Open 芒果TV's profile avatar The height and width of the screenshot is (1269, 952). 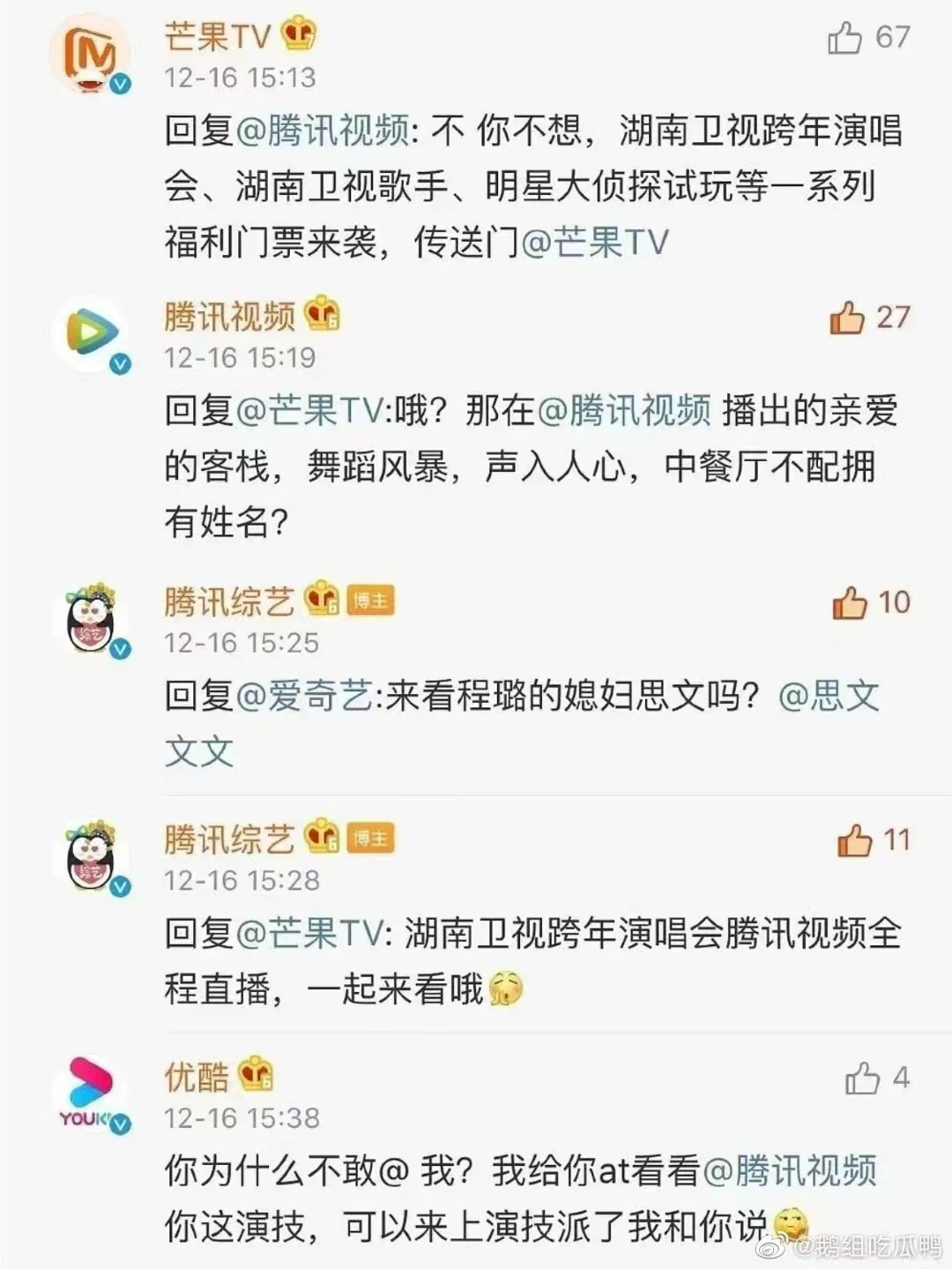pyautogui.click(x=92, y=55)
